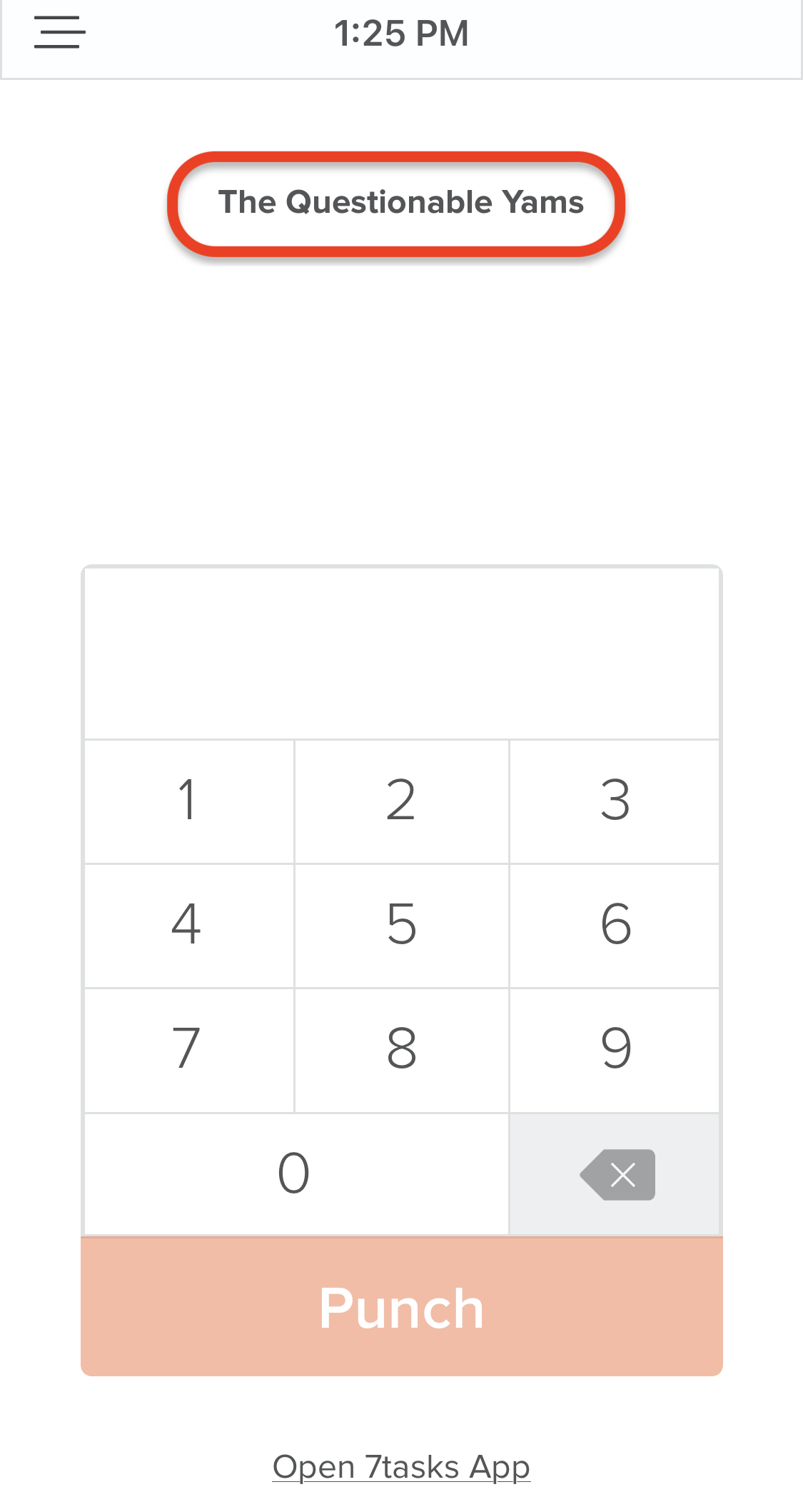Viewport: 803px width, 1512px height.
Task: Tap the number 8 key
Action: click(x=401, y=1049)
